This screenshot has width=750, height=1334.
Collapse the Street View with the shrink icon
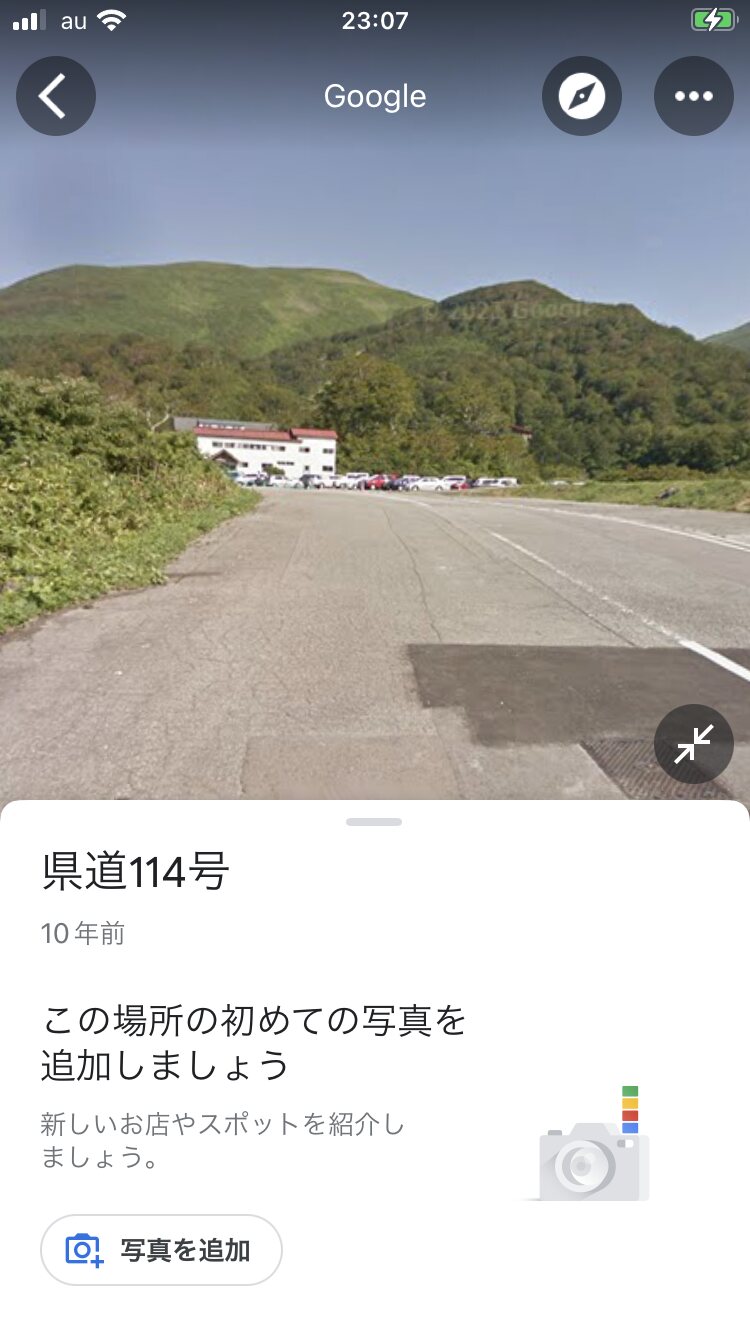(694, 744)
